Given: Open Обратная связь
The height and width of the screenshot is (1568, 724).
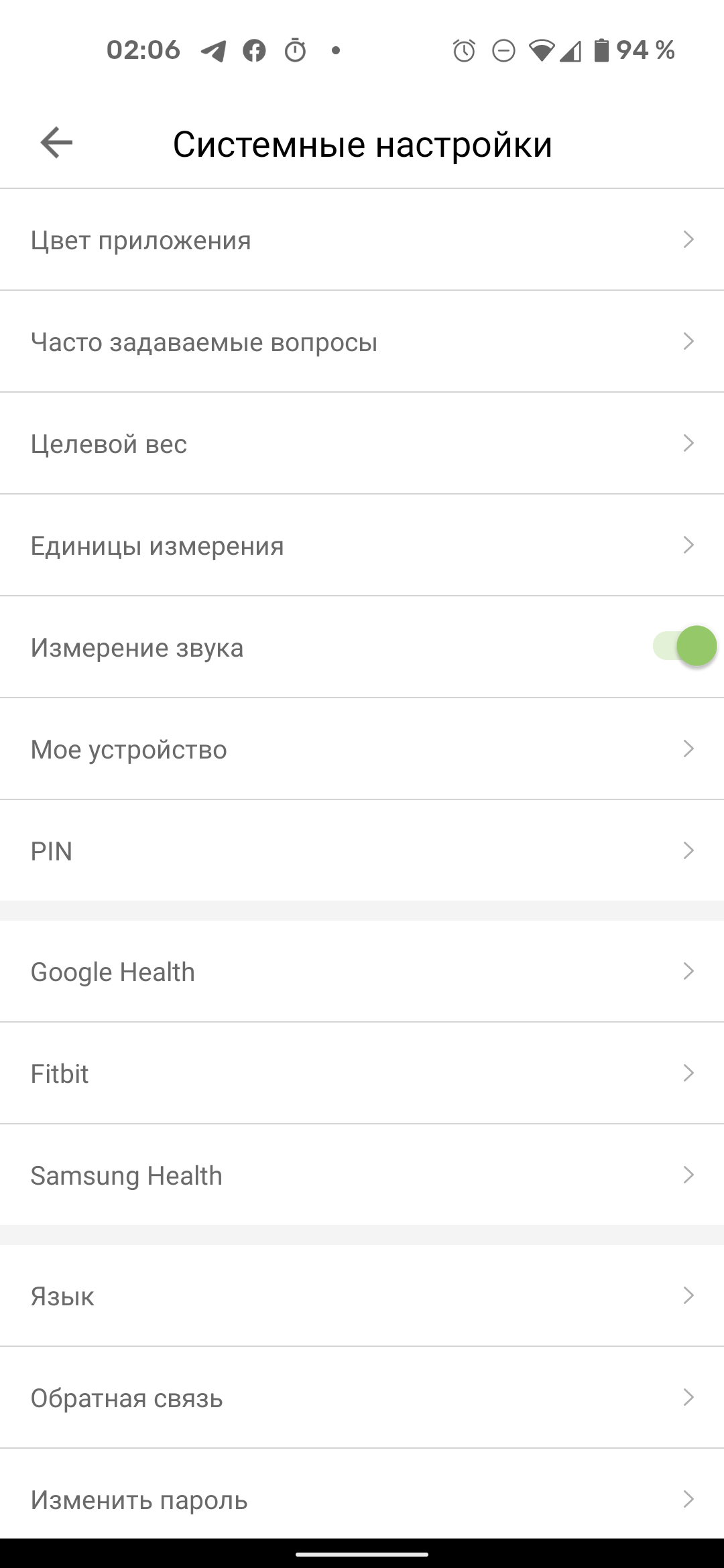Looking at the screenshot, I should [x=362, y=1398].
